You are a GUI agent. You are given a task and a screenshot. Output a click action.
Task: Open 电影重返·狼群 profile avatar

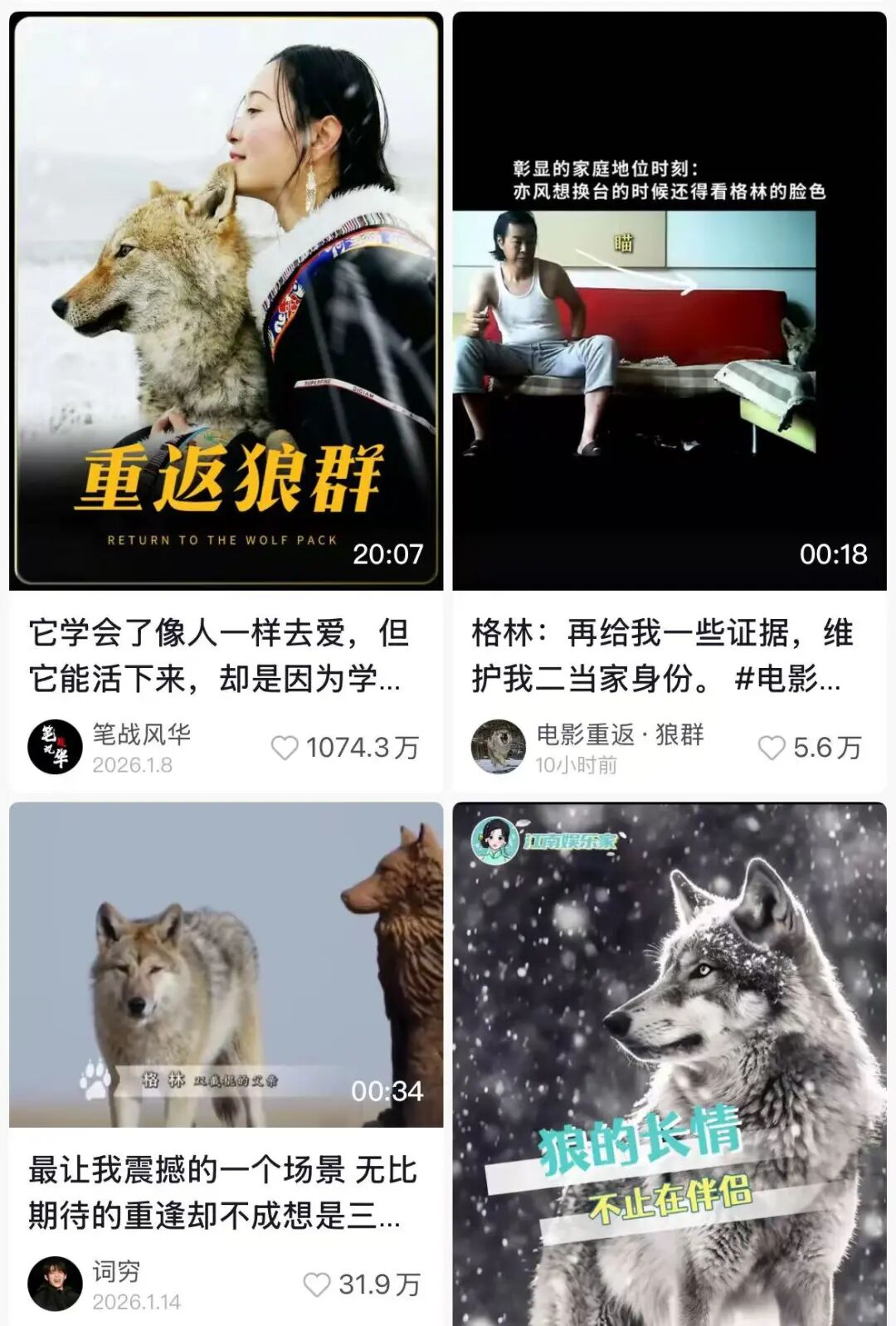(x=498, y=747)
